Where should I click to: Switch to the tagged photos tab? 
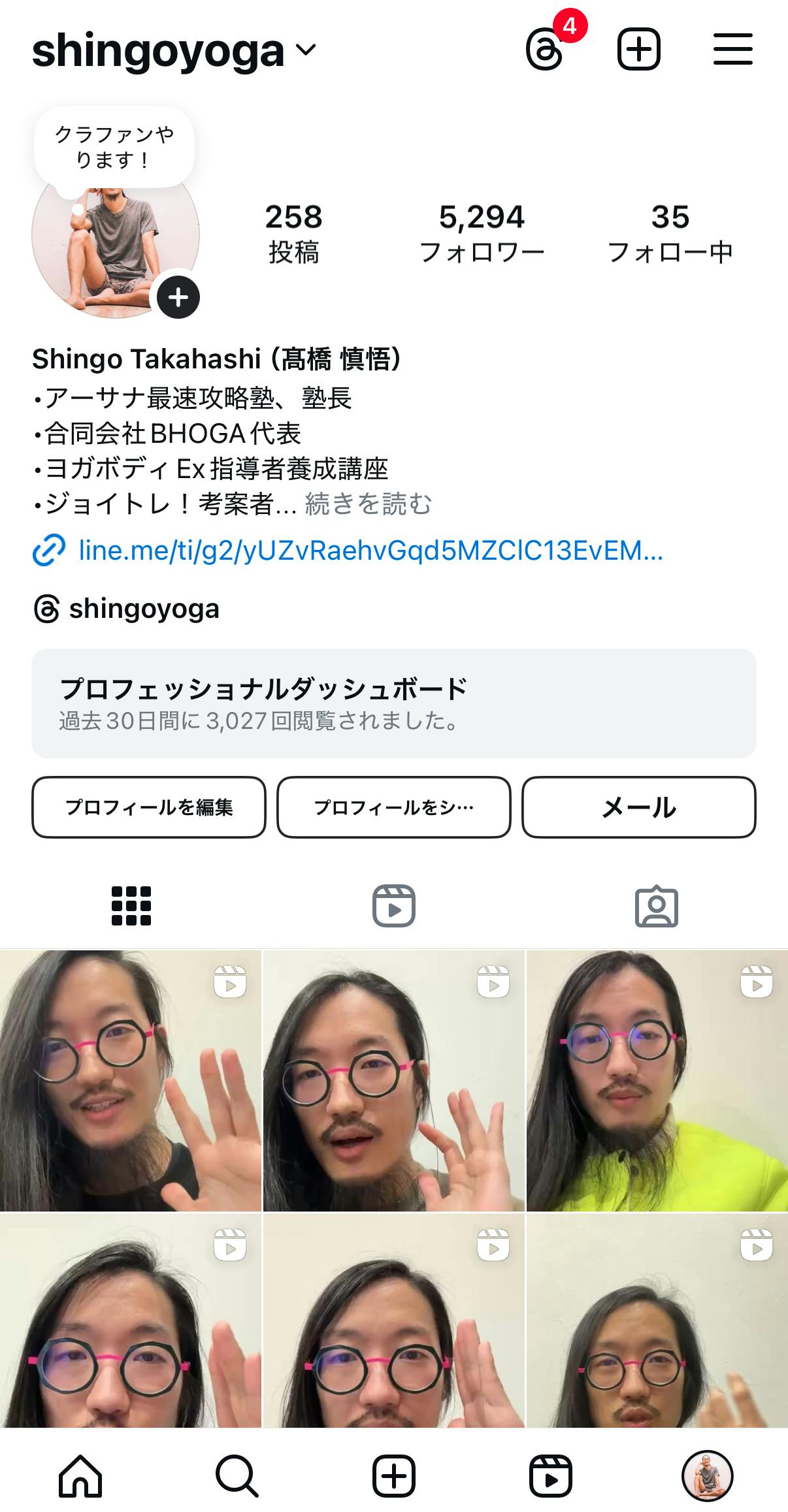(x=657, y=906)
